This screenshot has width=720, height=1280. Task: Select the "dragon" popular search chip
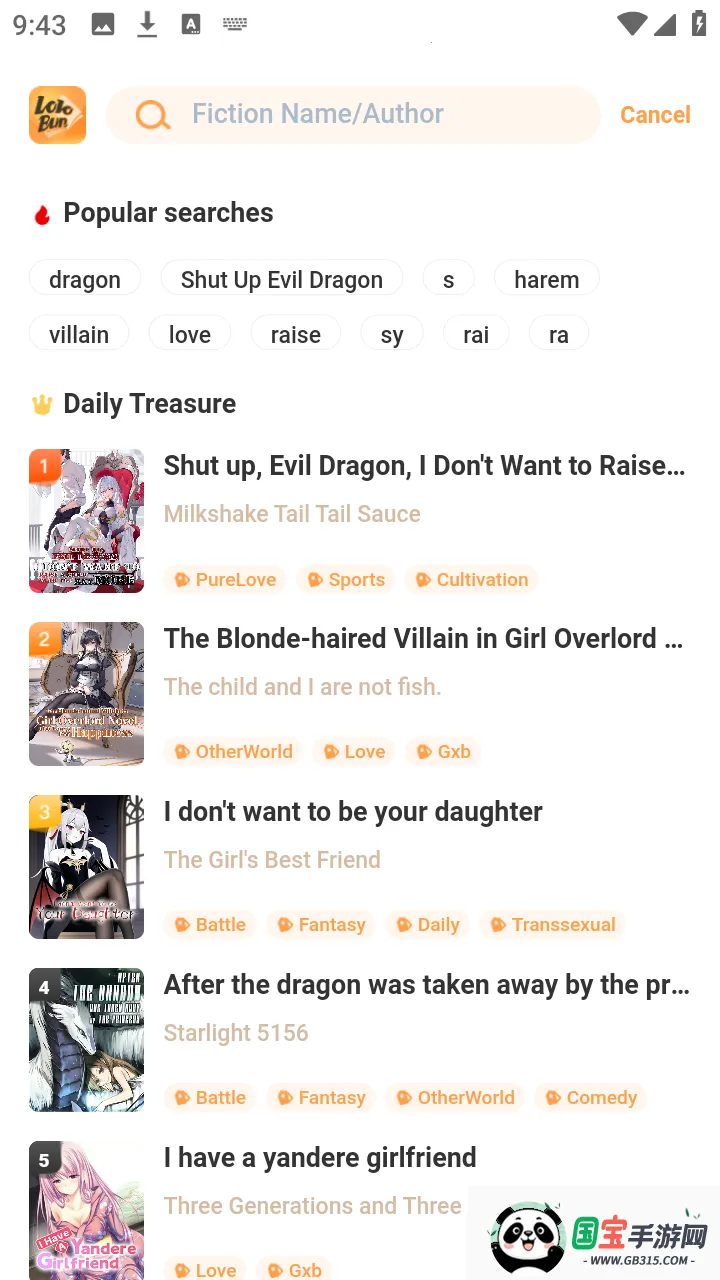point(85,279)
